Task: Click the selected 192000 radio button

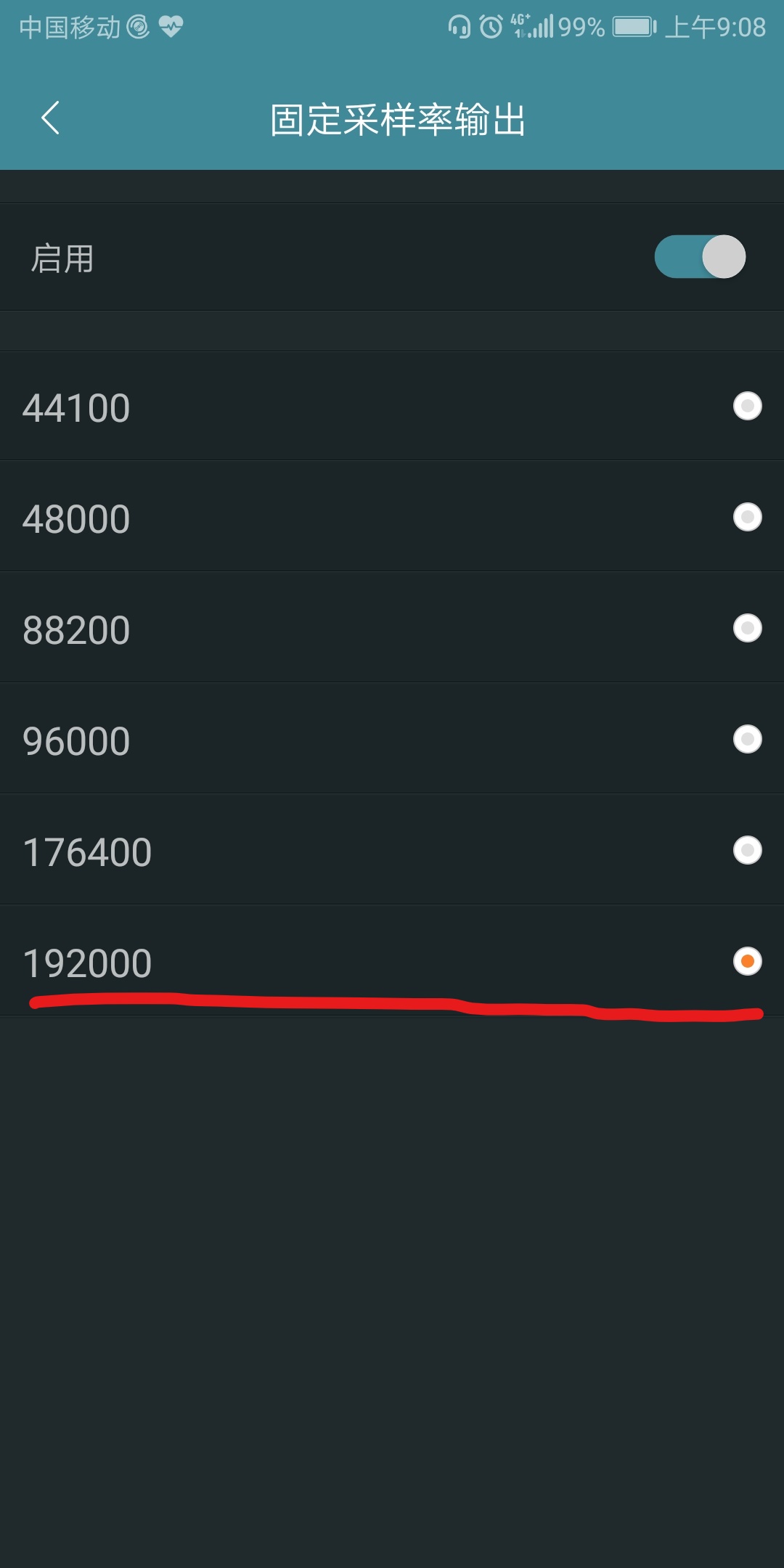Action: pos(748,963)
